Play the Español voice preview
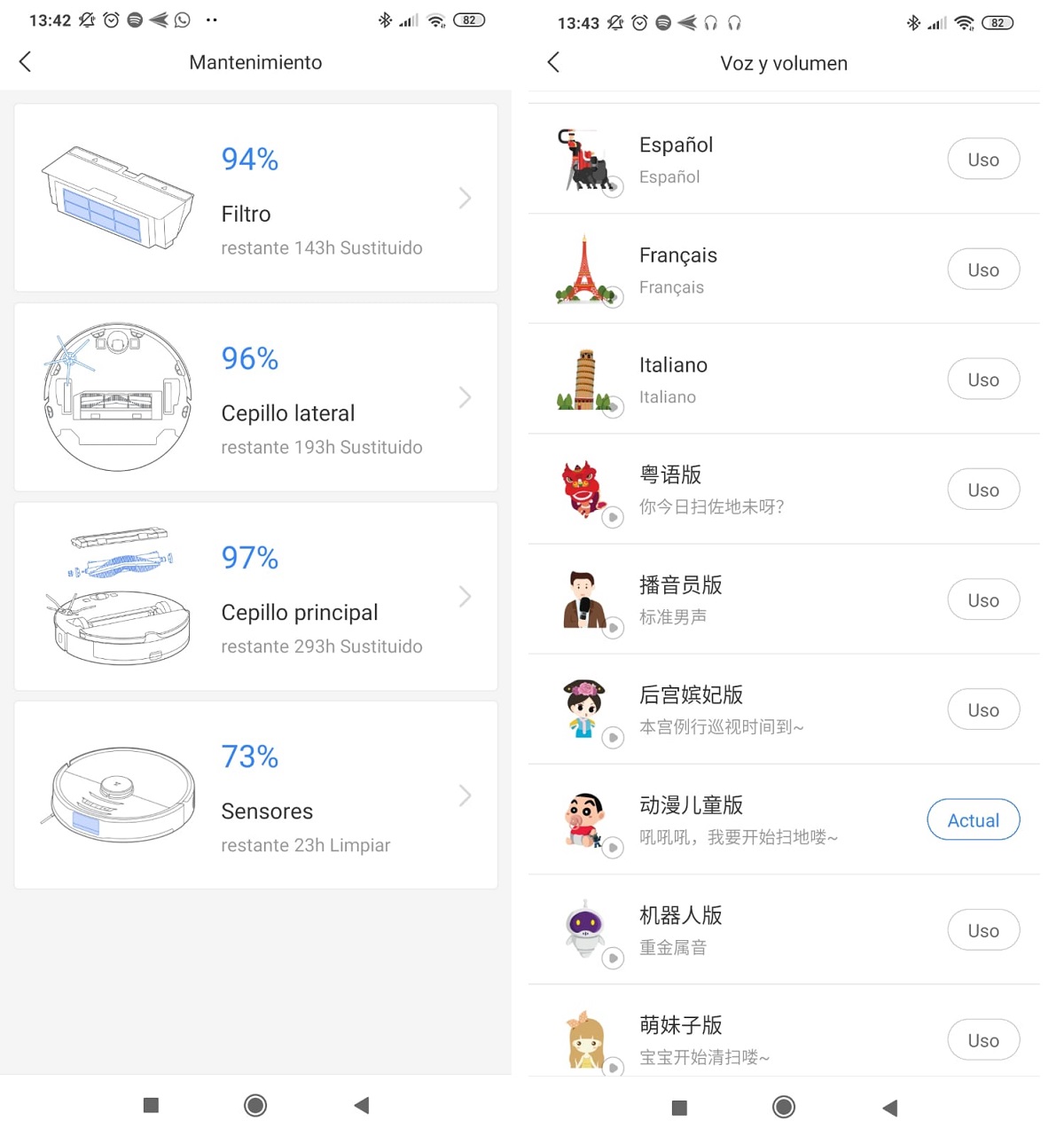The width and height of the screenshot is (1064, 1136). [613, 187]
